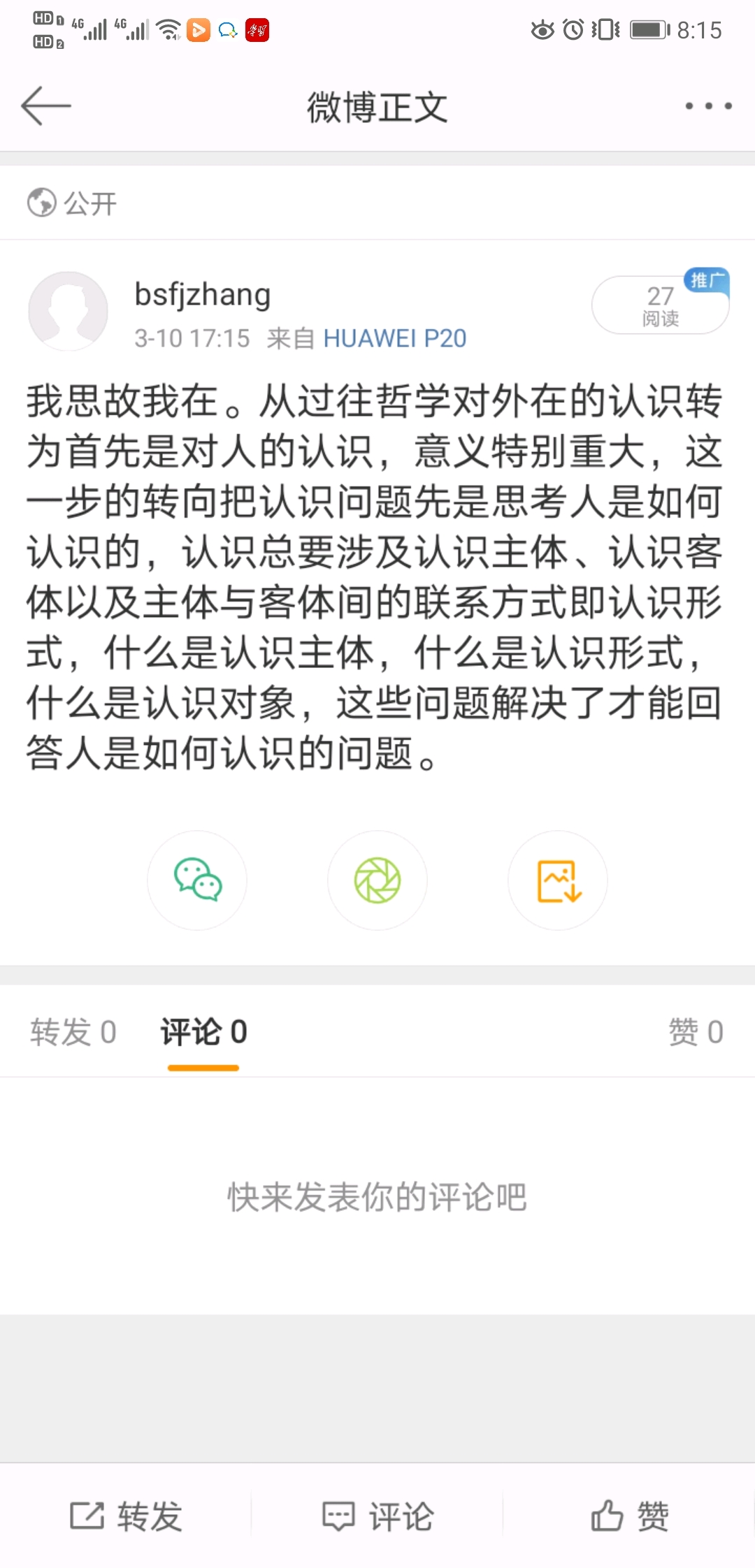The height and width of the screenshot is (1568, 755).
Task: Tap the 27 阅读 promote button
Action: click(x=661, y=305)
